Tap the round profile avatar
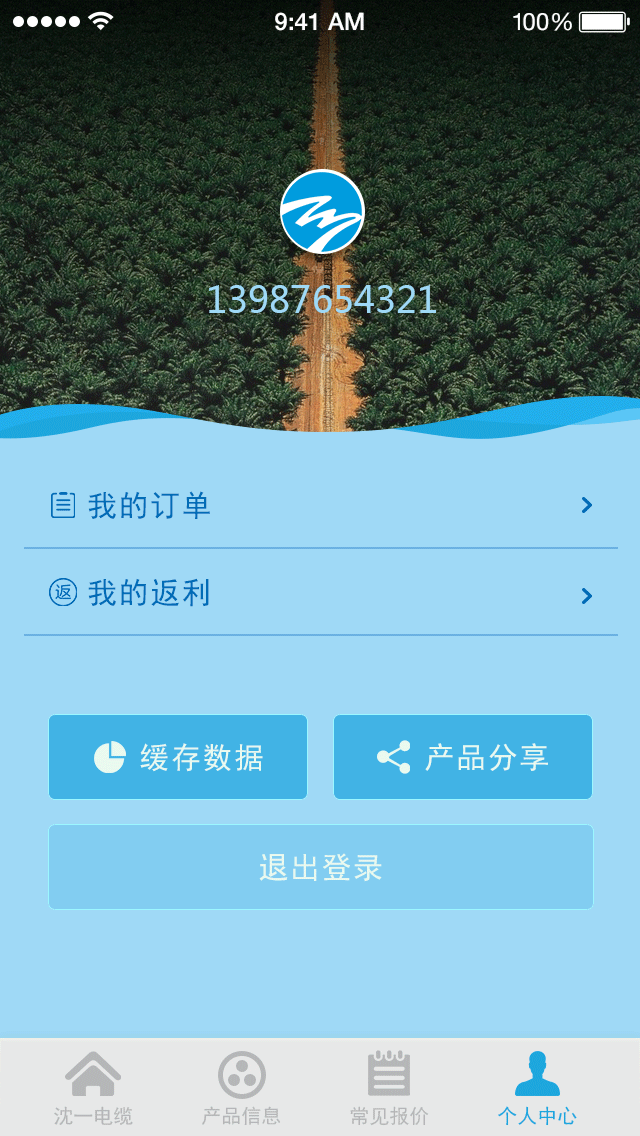The width and height of the screenshot is (640, 1136). point(322,211)
